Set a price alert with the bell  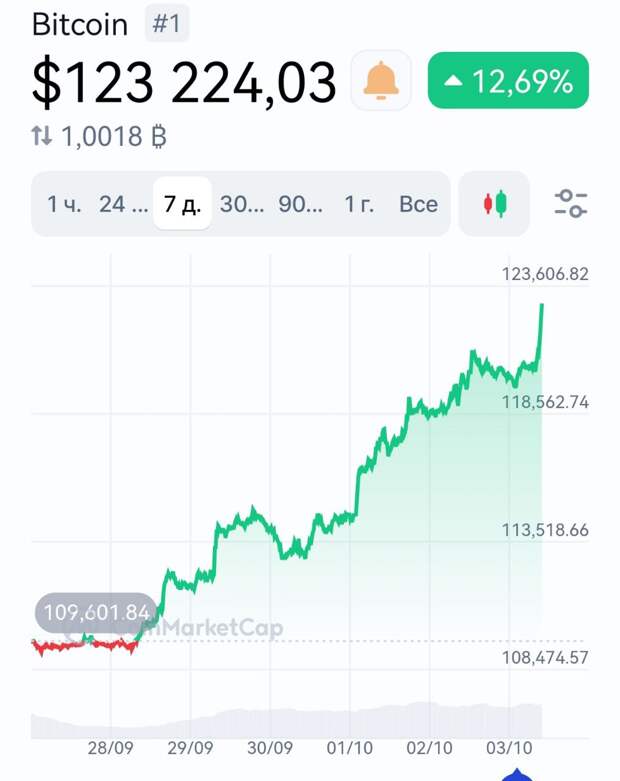(381, 81)
